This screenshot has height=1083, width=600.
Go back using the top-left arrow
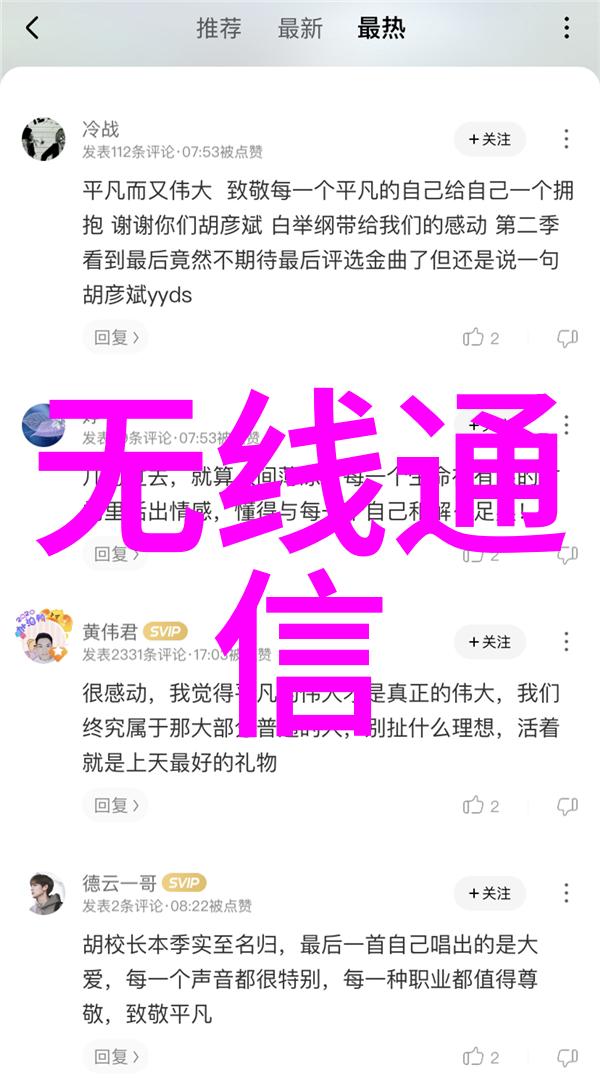click(32, 28)
